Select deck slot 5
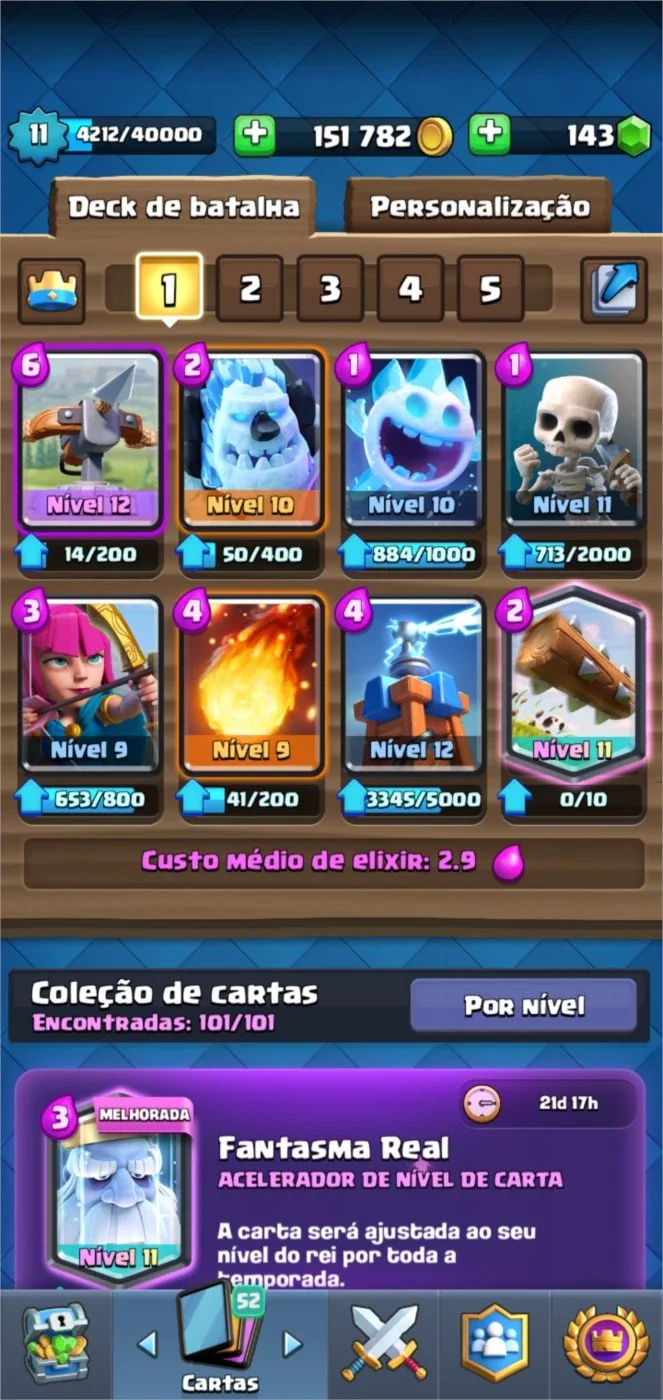This screenshot has height=1400, width=663. pos(490,290)
